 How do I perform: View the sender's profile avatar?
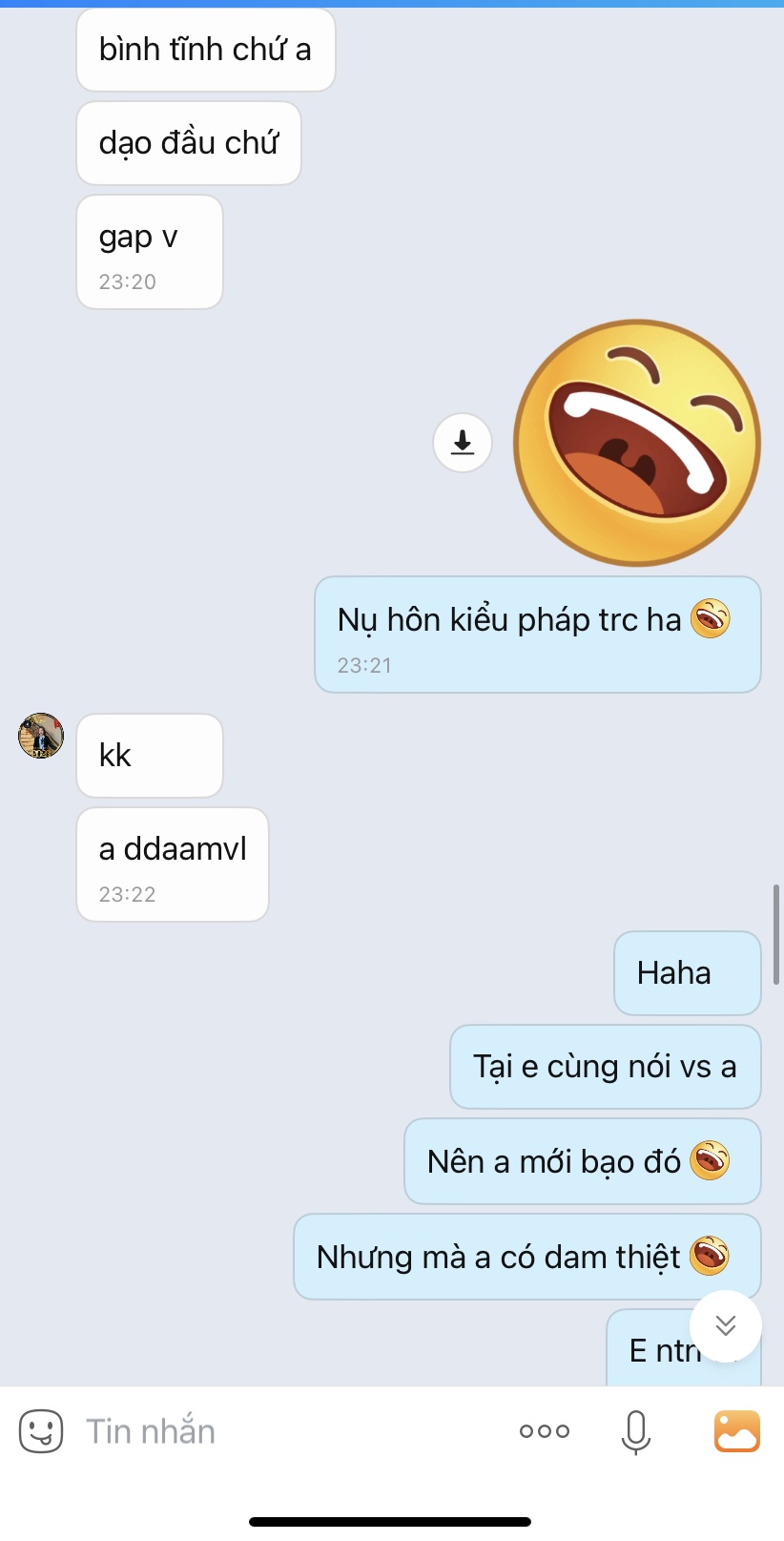tap(41, 736)
